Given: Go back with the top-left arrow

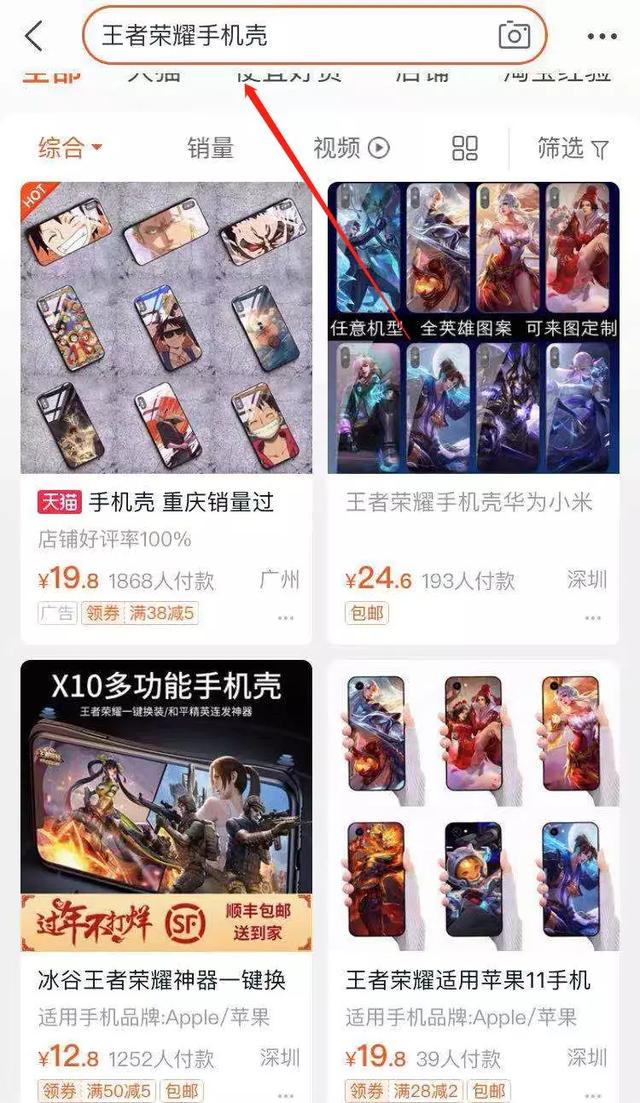Looking at the screenshot, I should coord(34,37).
